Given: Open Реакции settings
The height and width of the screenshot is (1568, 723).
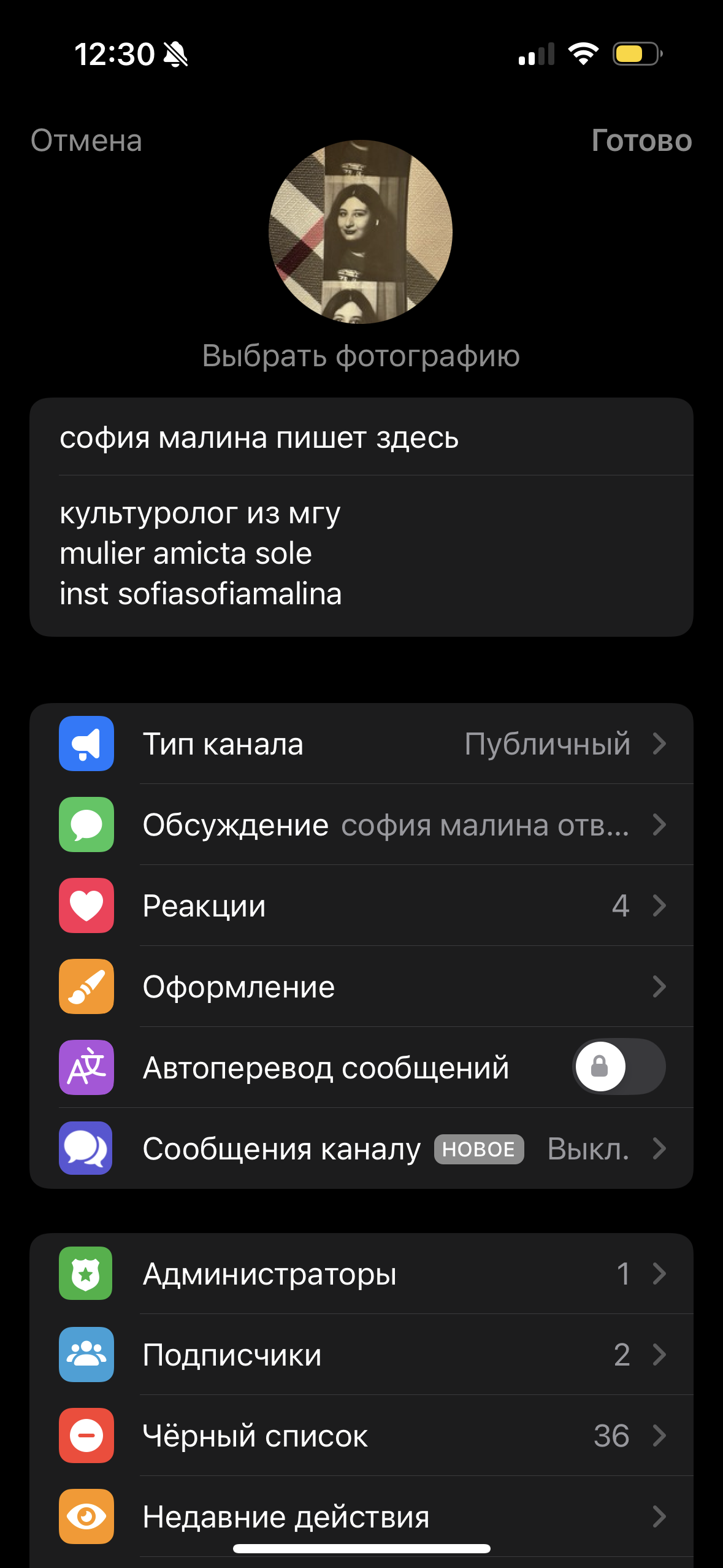Looking at the screenshot, I should coord(361,905).
